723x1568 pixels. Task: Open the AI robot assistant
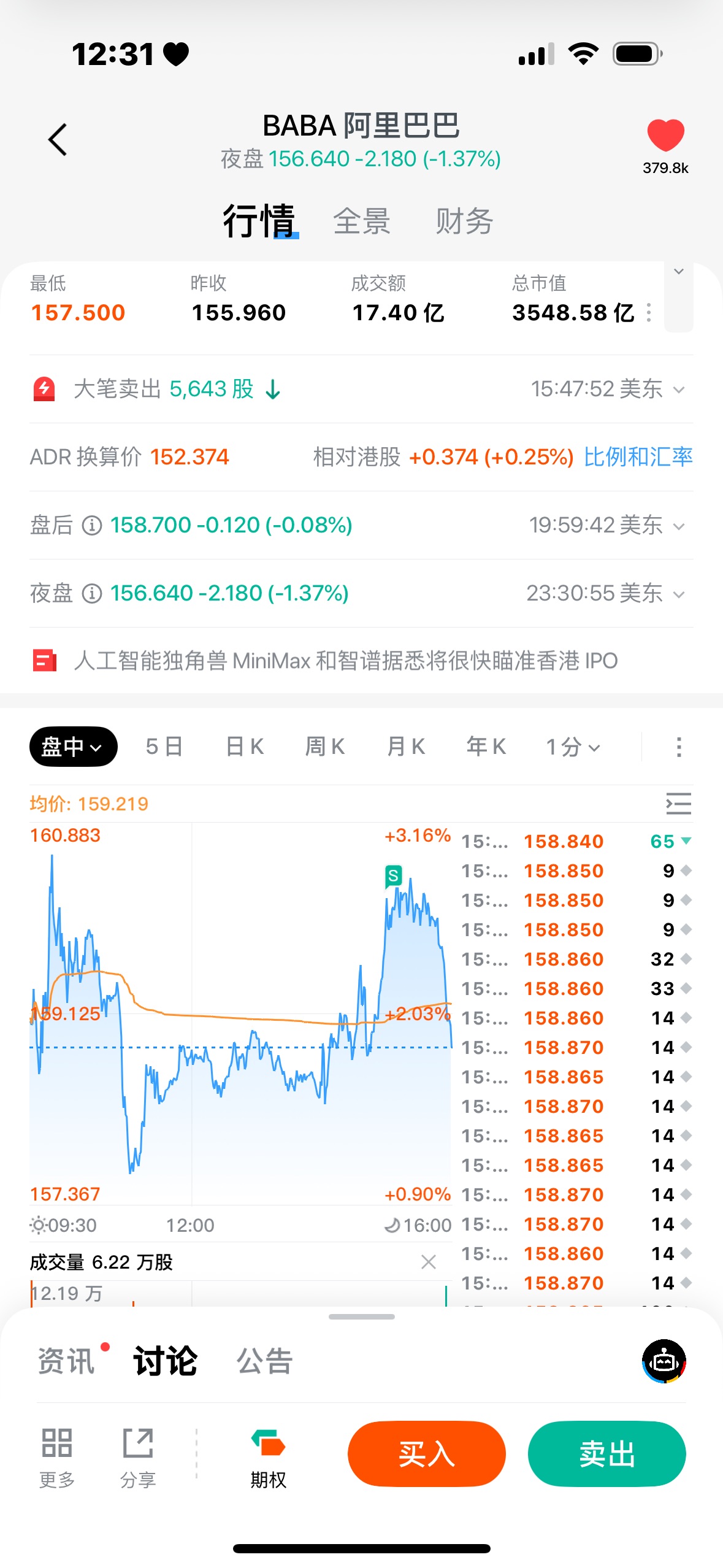pyautogui.click(x=664, y=1361)
